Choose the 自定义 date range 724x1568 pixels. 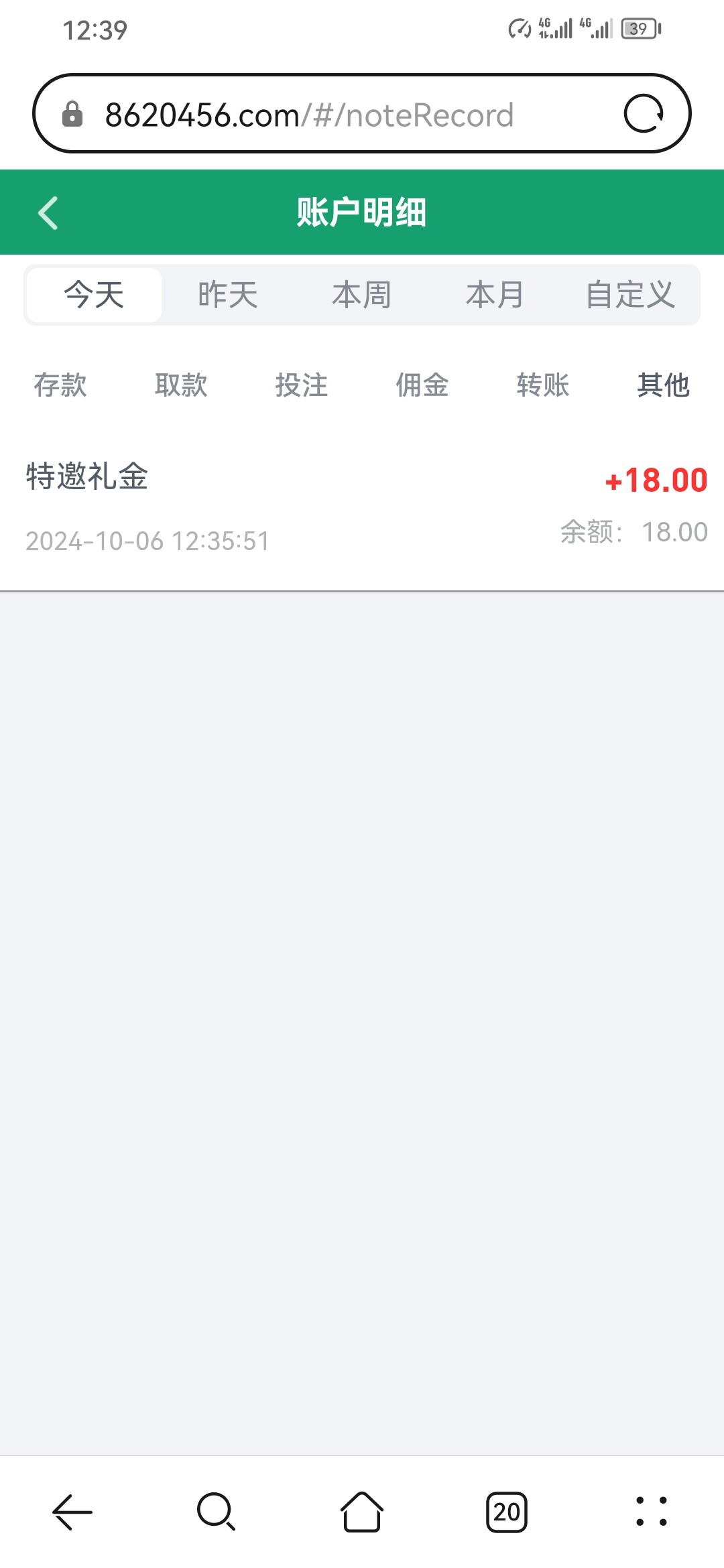pos(630,295)
